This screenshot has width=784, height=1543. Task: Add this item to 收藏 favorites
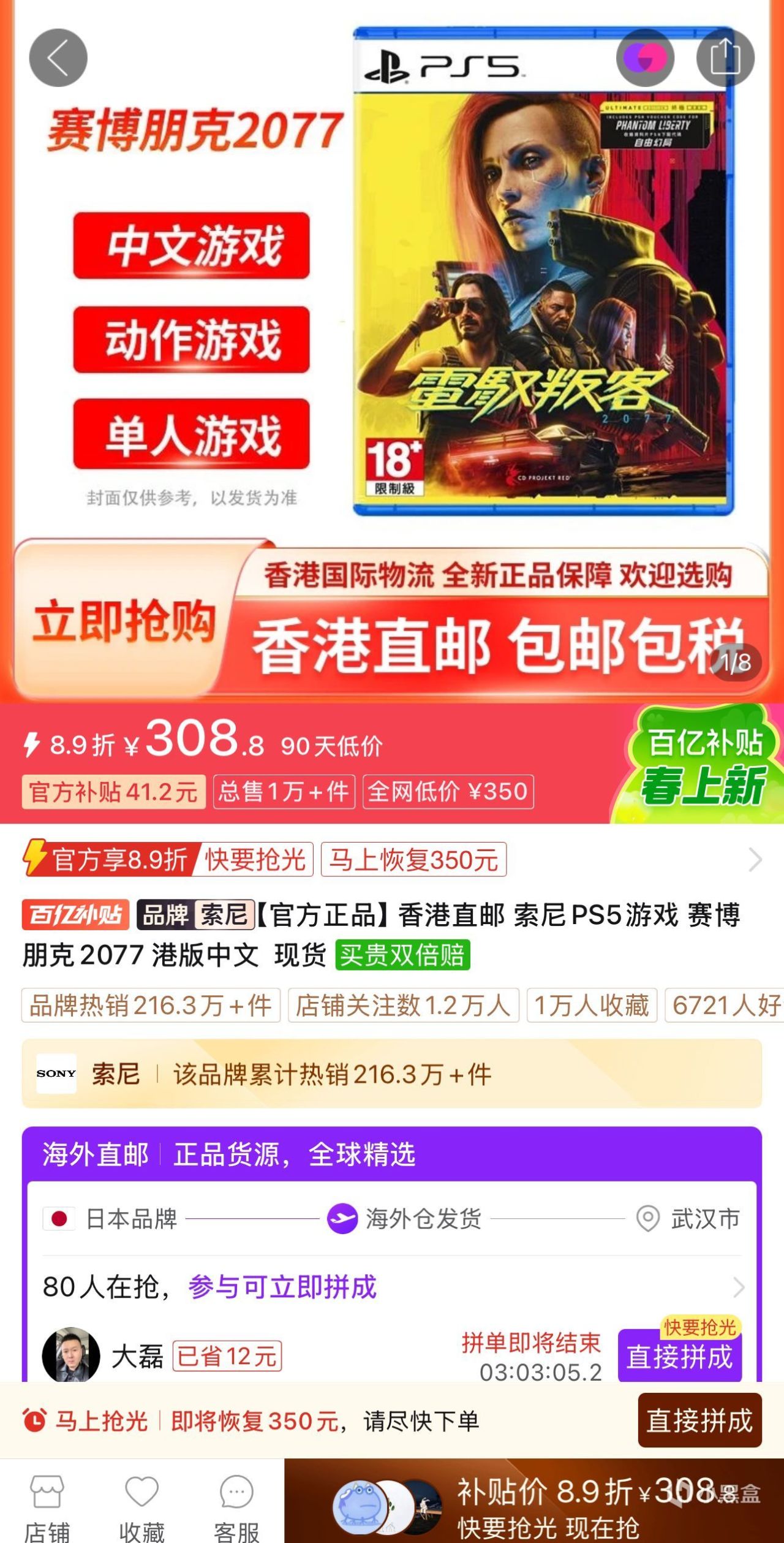[141, 1505]
